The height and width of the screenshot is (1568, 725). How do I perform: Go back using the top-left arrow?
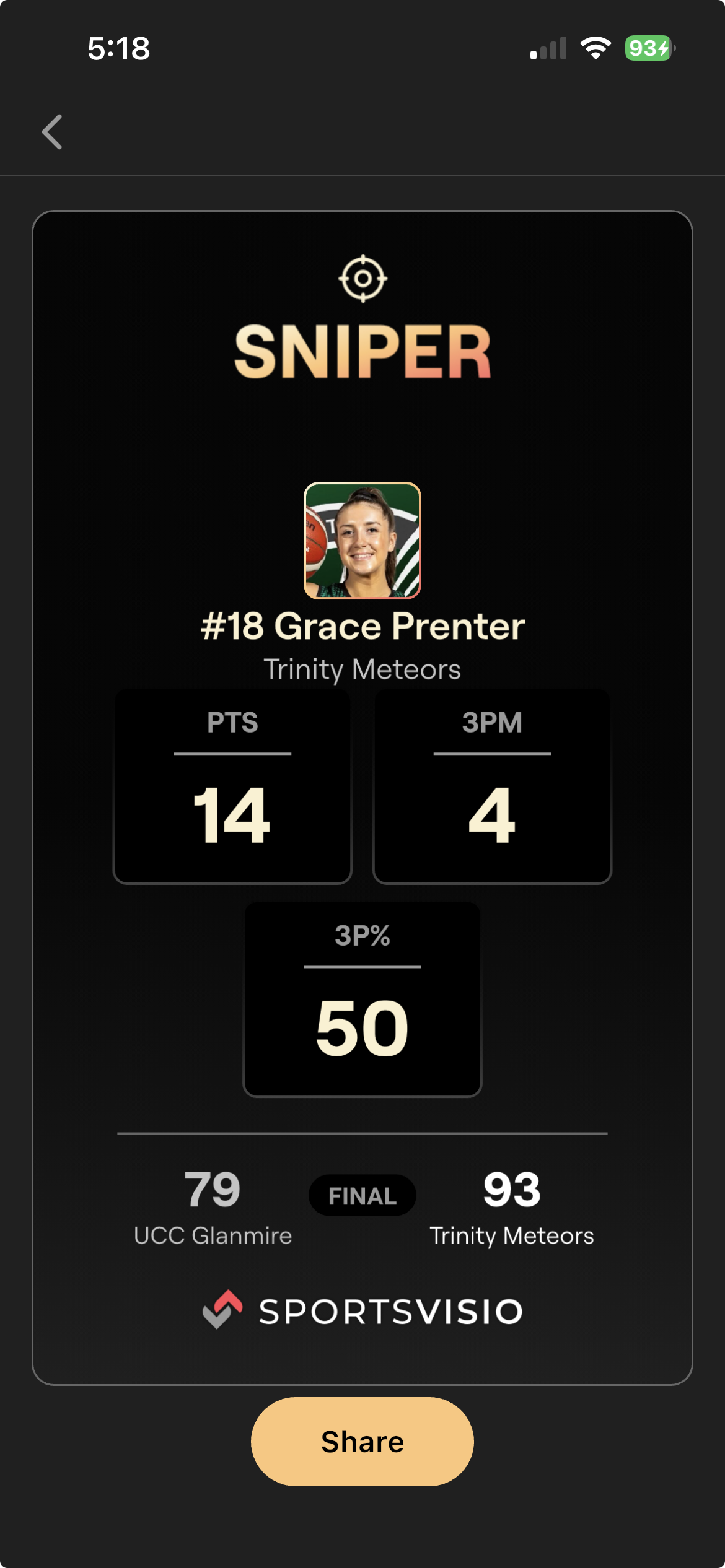(52, 132)
